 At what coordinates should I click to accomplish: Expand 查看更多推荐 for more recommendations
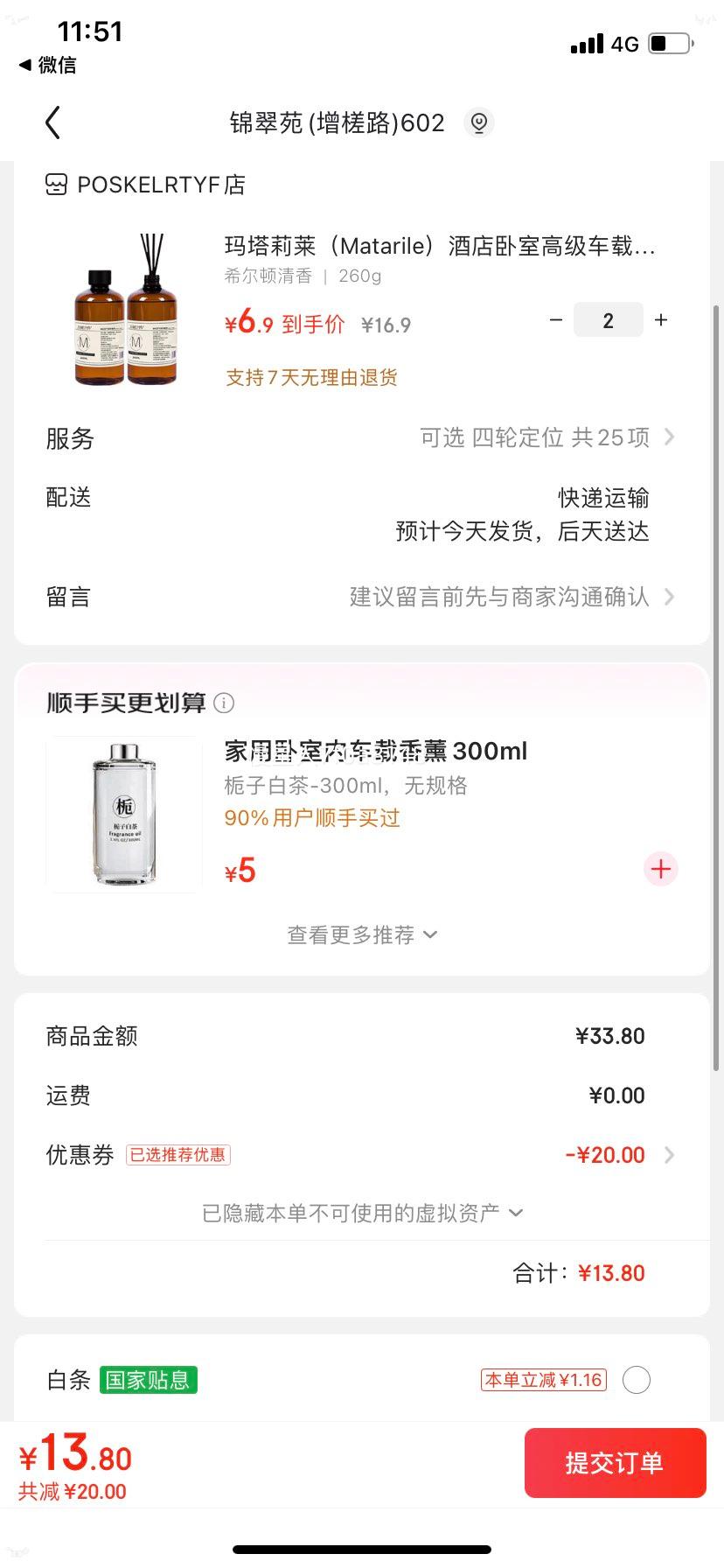pos(361,934)
